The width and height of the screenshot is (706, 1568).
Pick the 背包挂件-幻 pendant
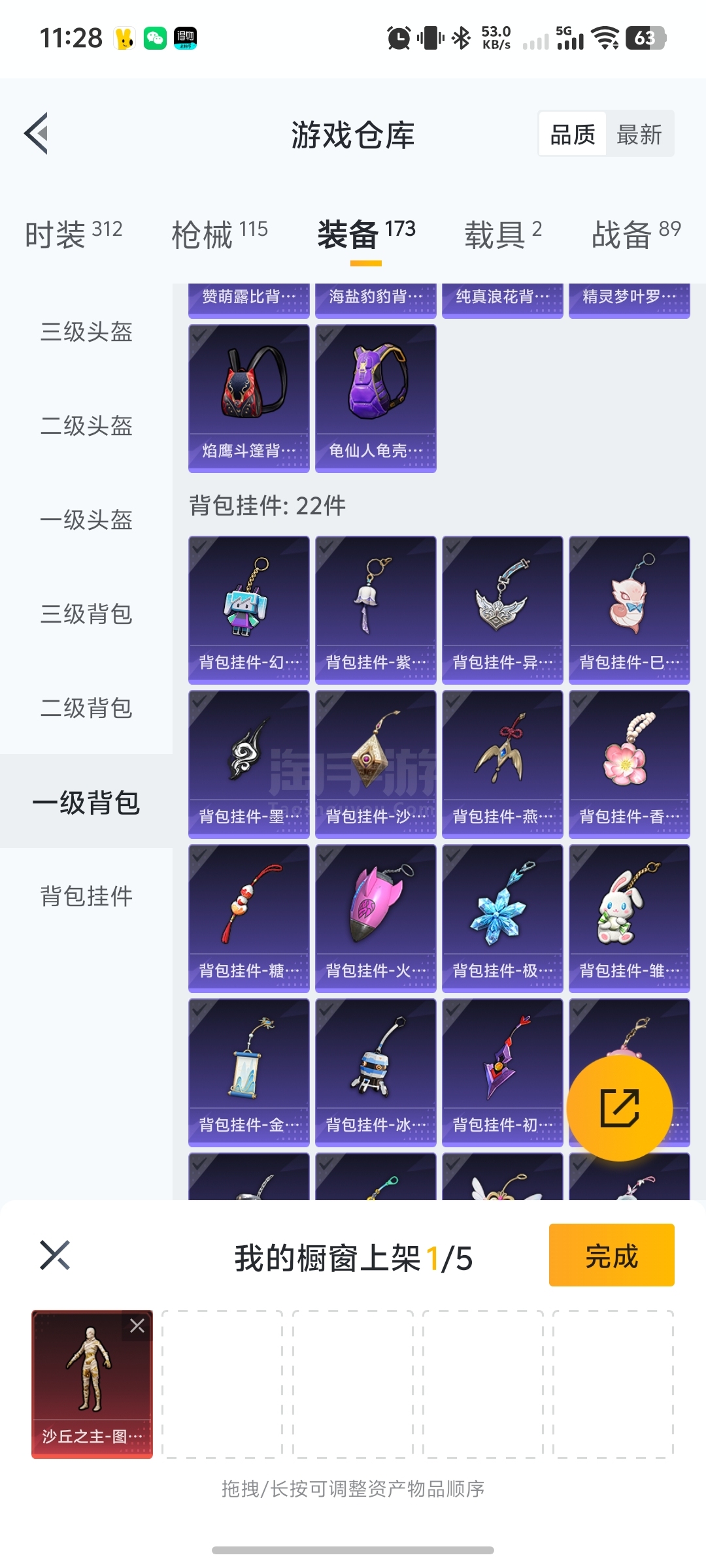(x=248, y=610)
